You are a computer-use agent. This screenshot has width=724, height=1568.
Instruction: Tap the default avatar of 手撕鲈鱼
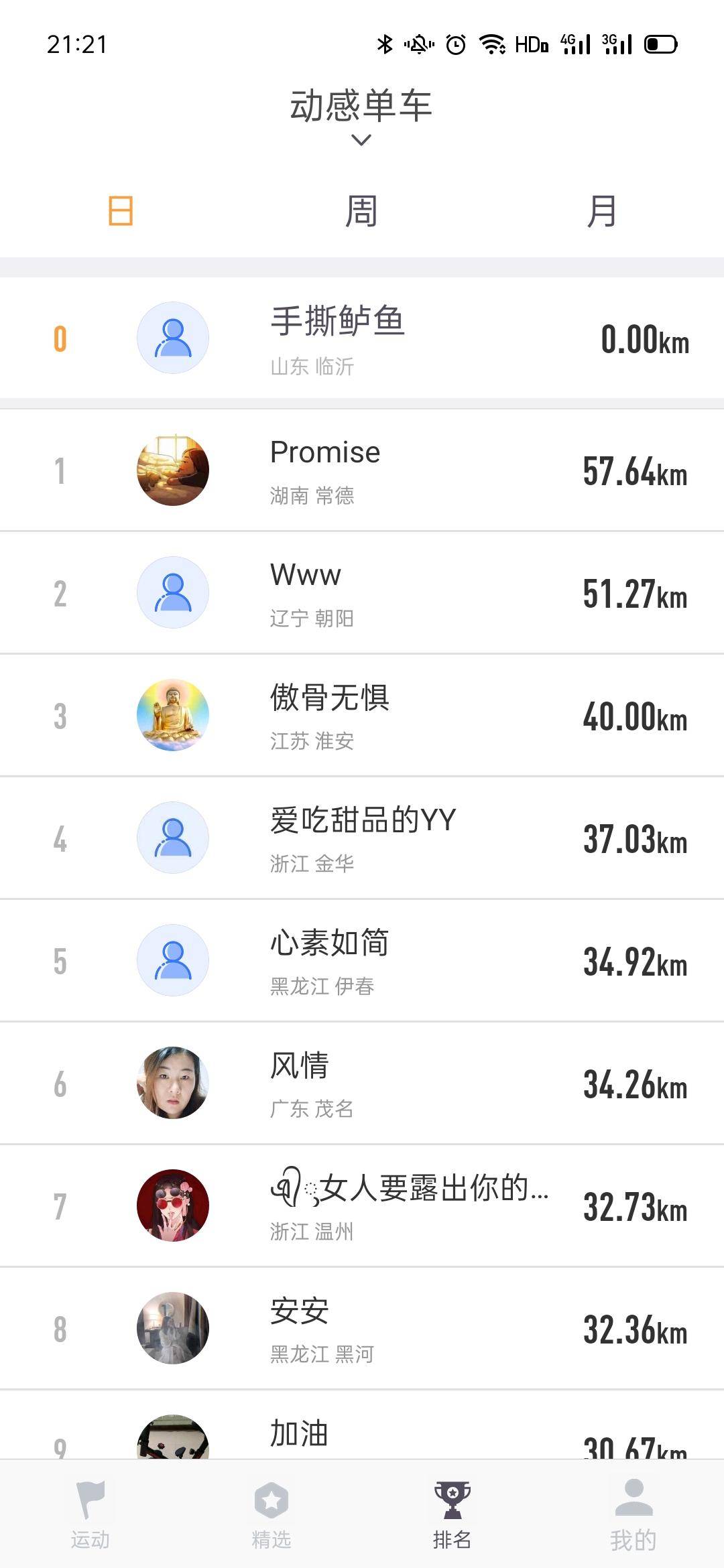172,338
